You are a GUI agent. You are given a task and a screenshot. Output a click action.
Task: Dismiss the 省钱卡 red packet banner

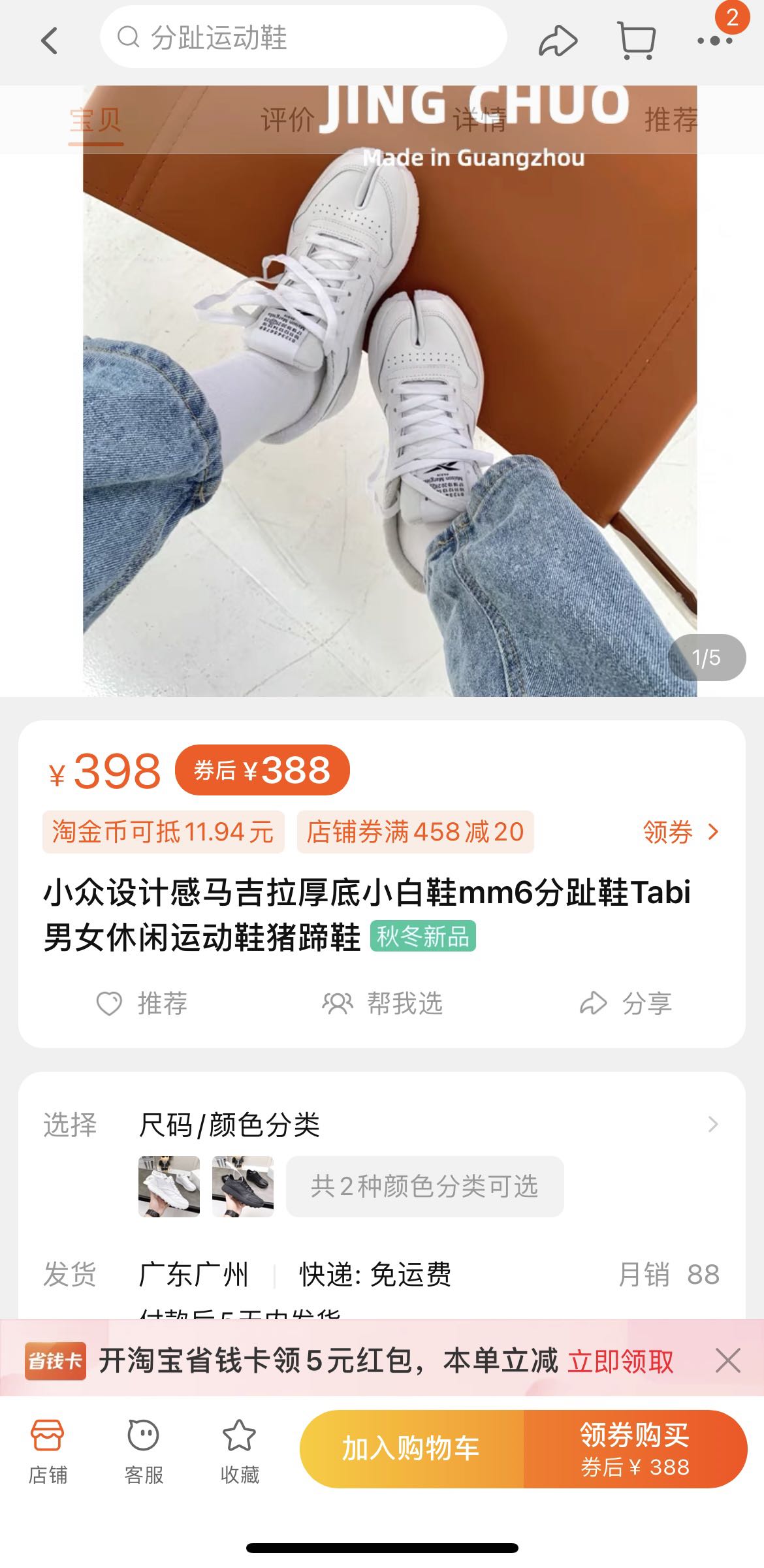coord(727,1362)
